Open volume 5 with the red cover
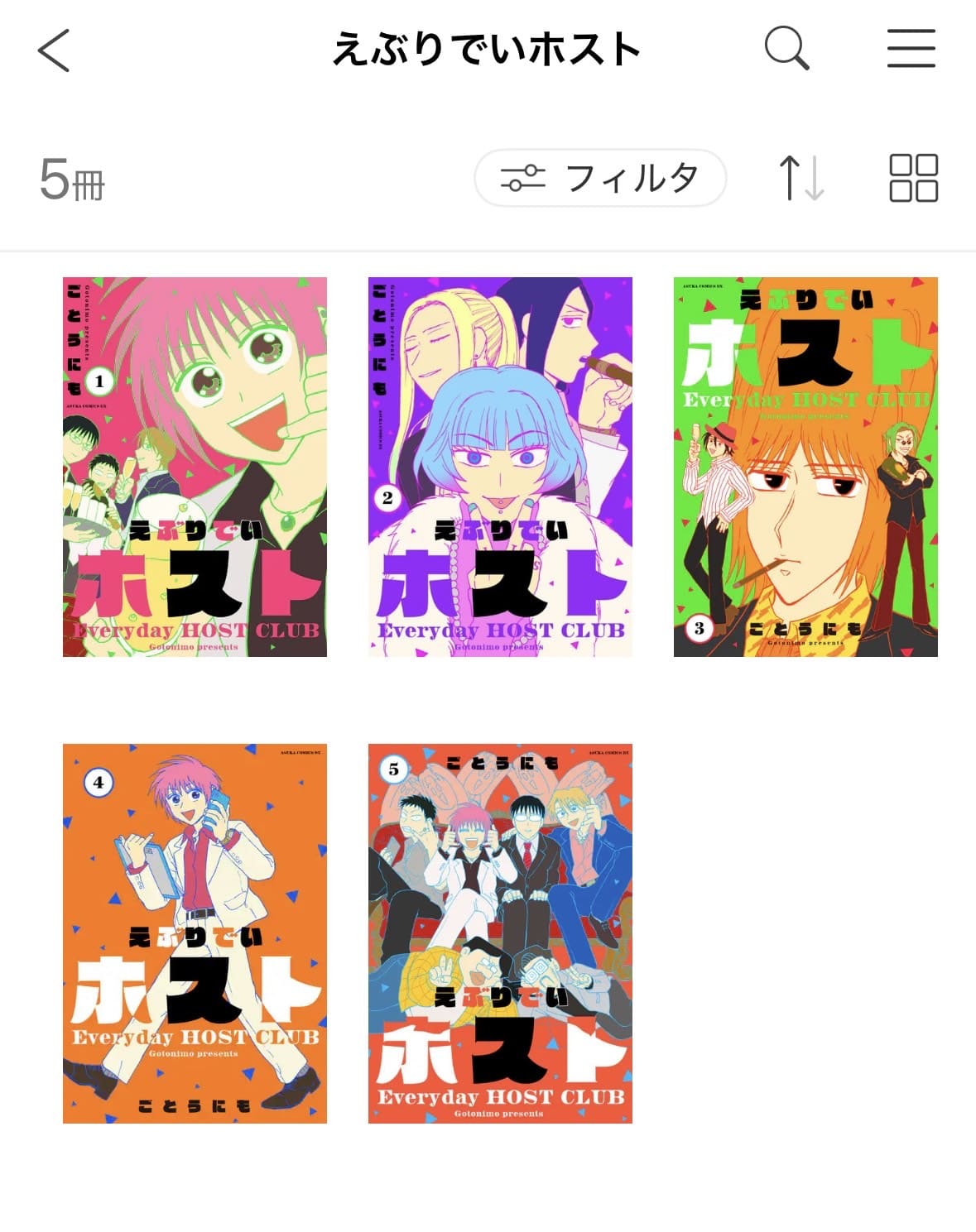Screen dimensions: 976x1232 click(x=500, y=933)
